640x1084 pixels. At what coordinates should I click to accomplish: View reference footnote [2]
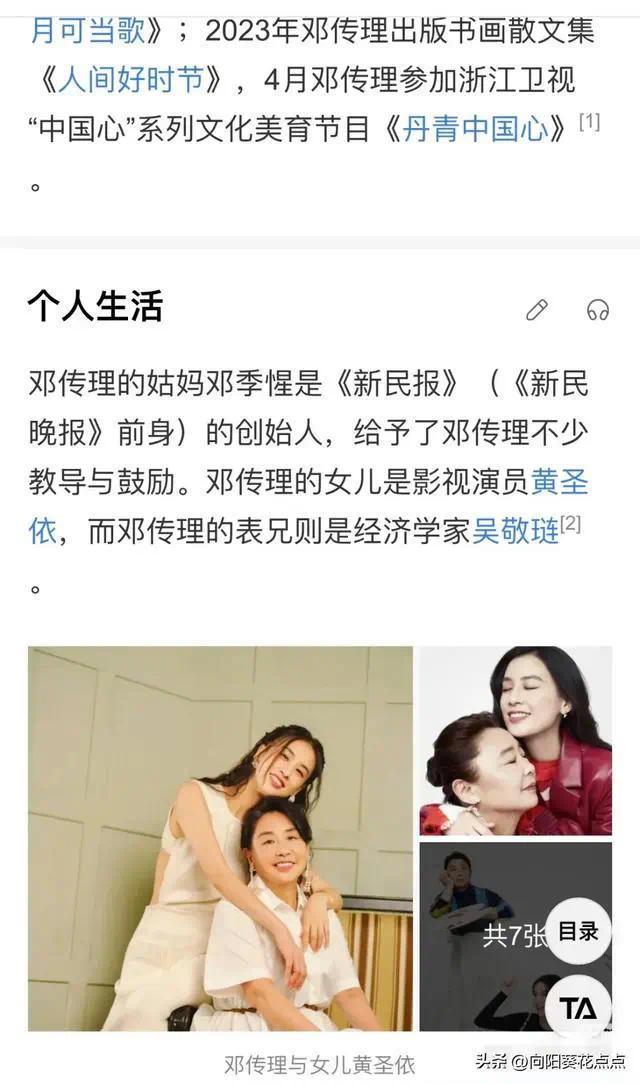click(x=571, y=523)
